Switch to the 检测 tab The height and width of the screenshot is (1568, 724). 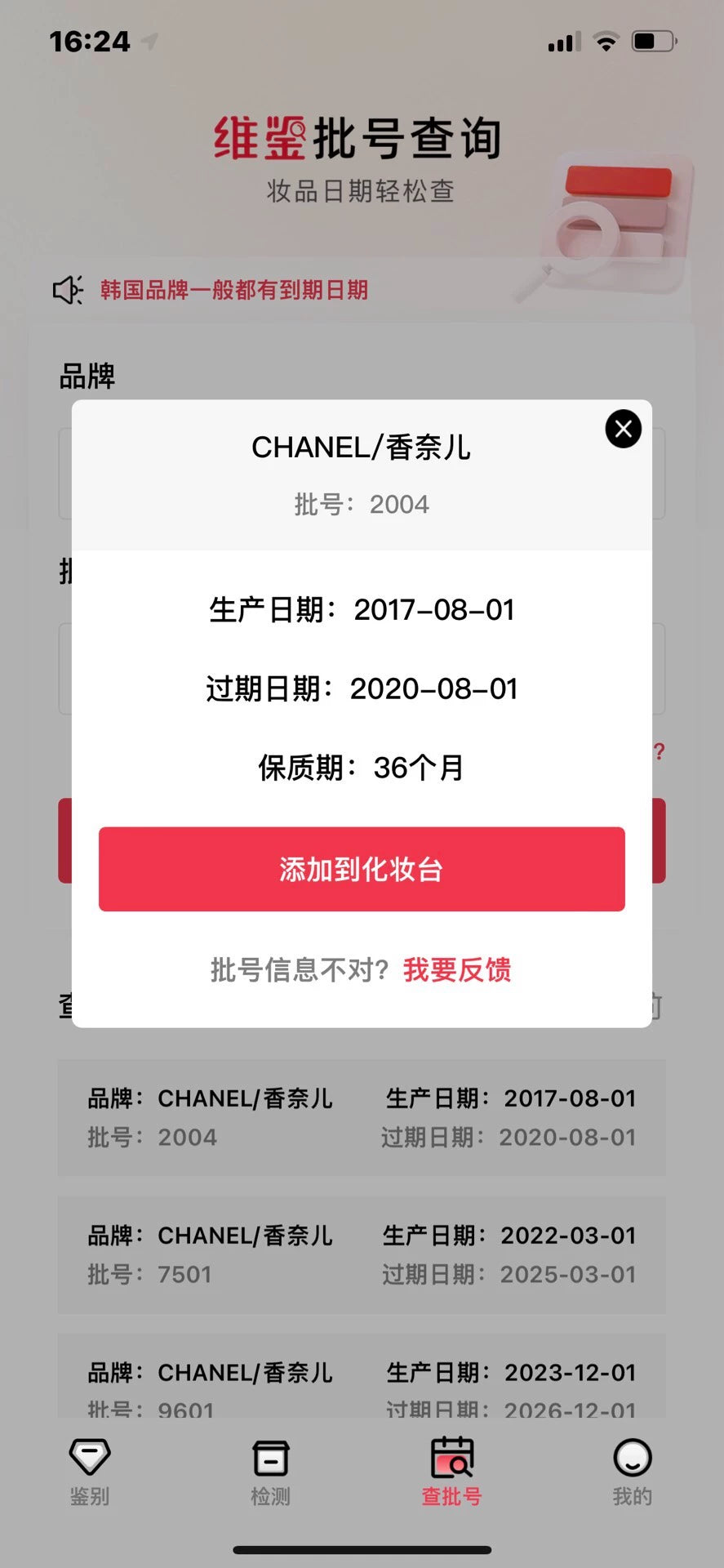click(x=270, y=1472)
